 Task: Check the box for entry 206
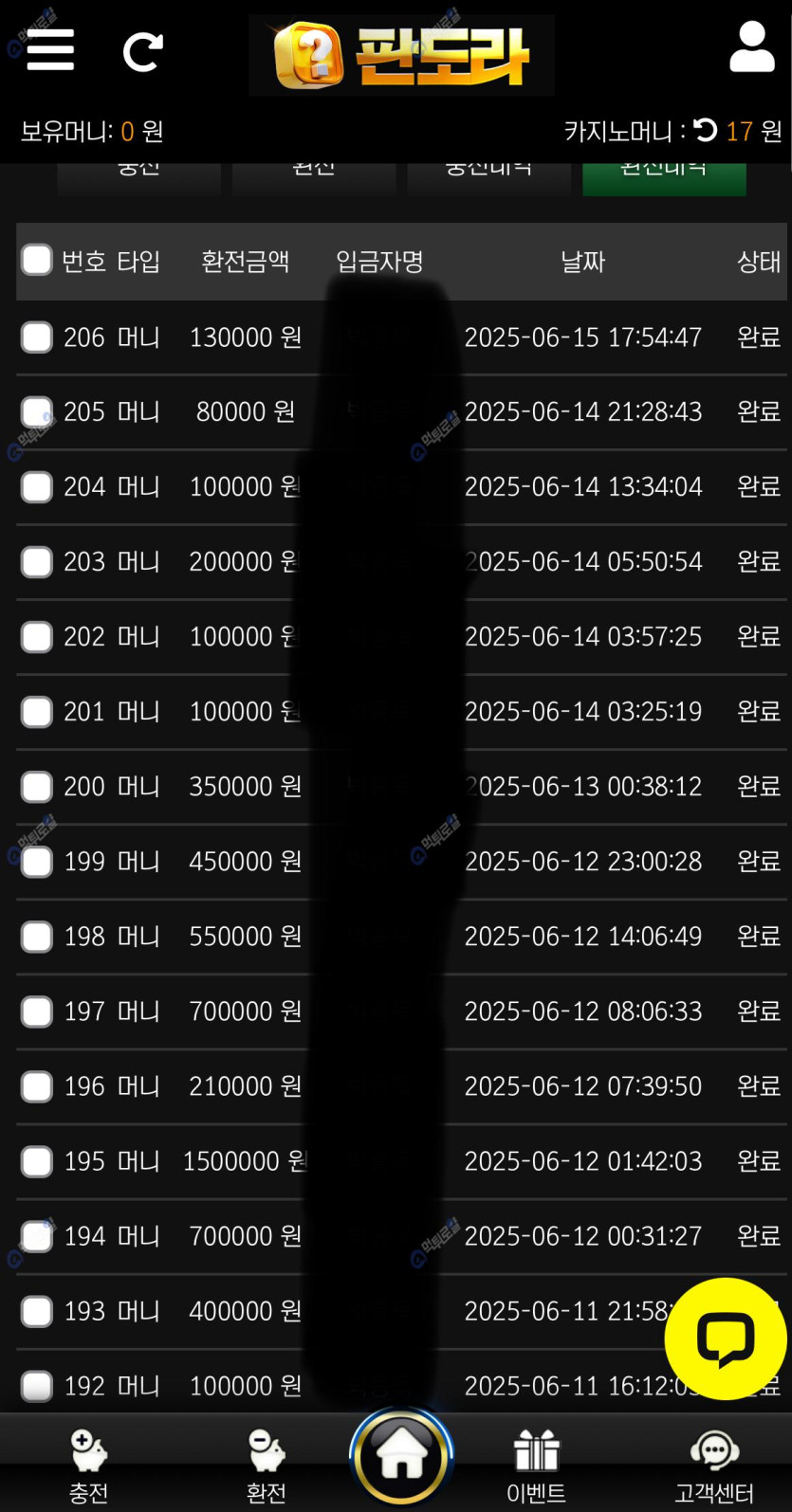coord(37,337)
